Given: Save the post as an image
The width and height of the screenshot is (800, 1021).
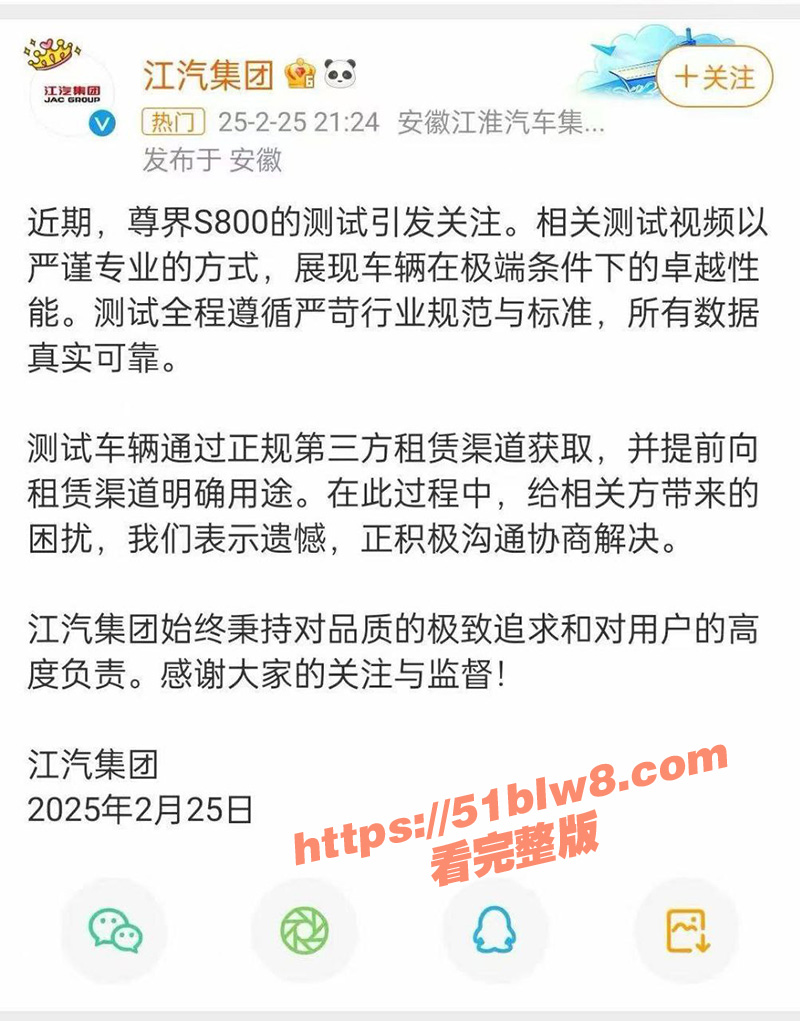Looking at the screenshot, I should click(686, 931).
